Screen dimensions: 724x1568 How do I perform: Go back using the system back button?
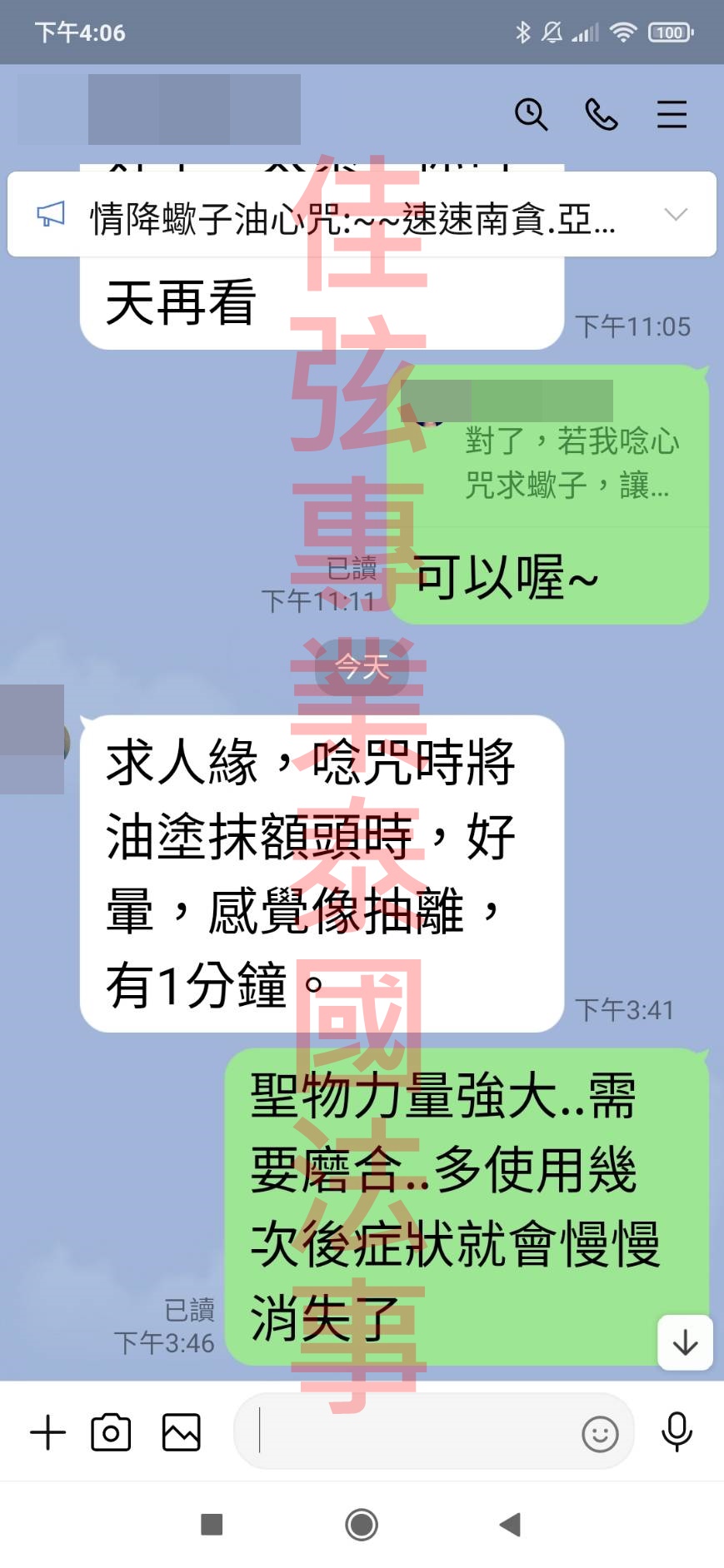(x=510, y=1525)
